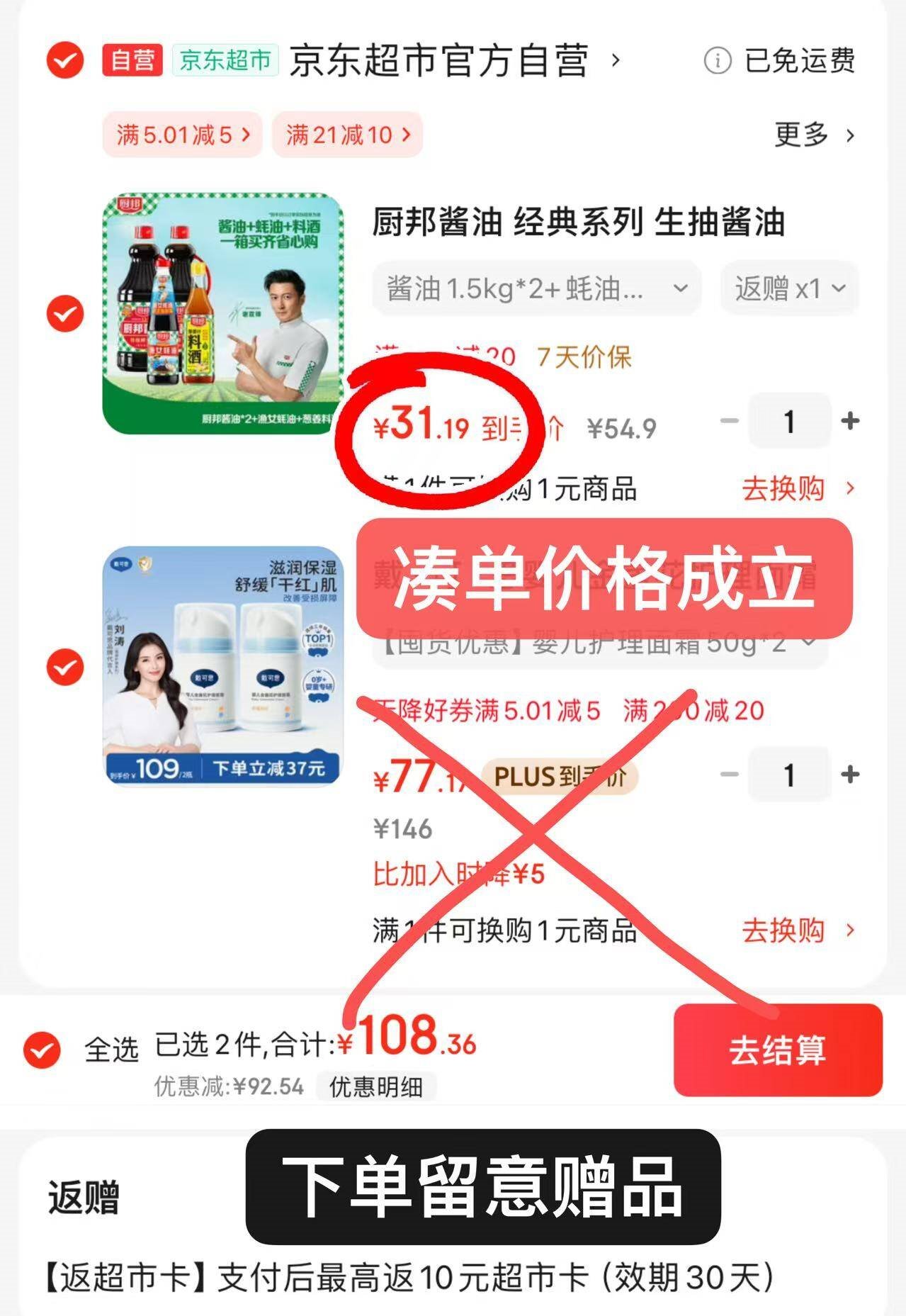Increase 厨邦酱油 quantity with plus
This screenshot has height=1316, width=906.
click(x=850, y=421)
